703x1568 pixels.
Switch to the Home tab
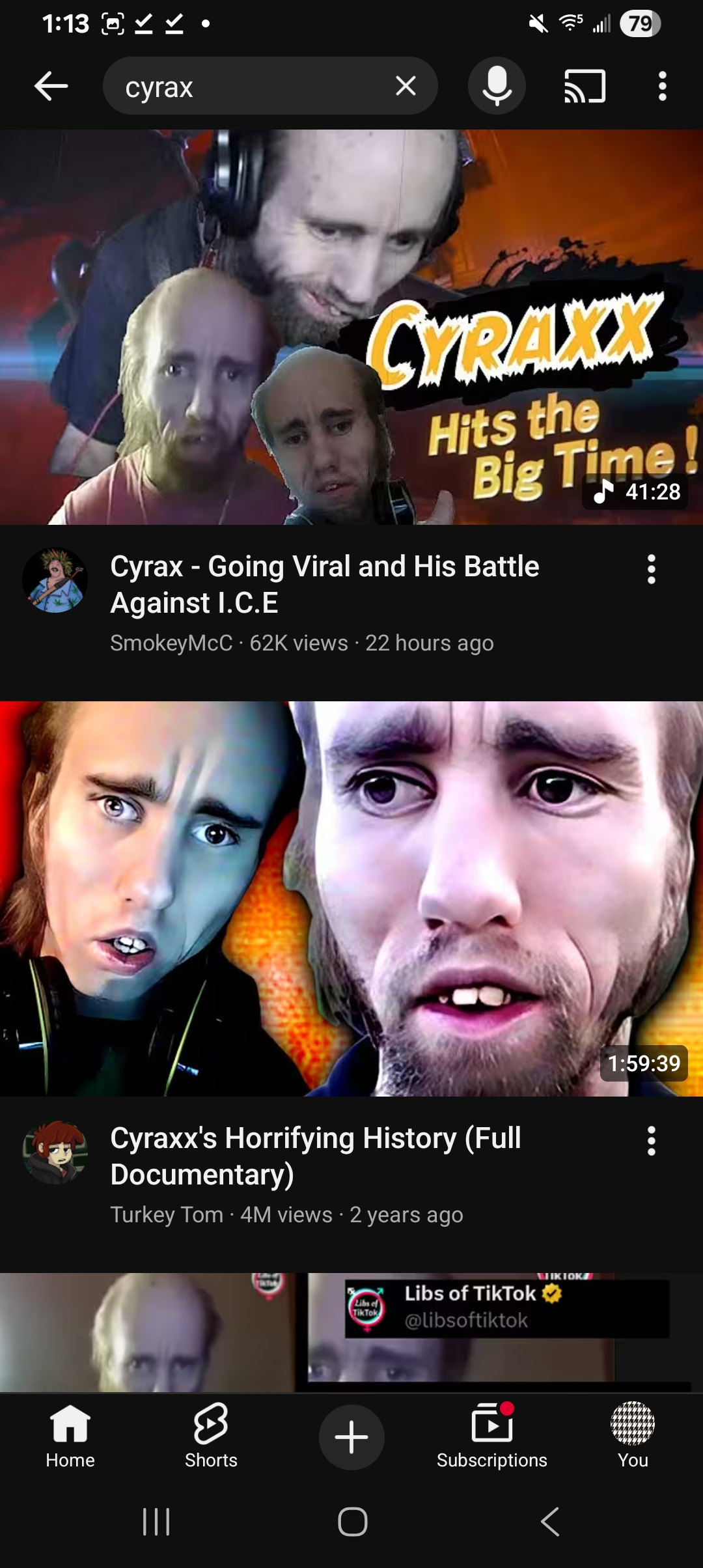[70, 1436]
